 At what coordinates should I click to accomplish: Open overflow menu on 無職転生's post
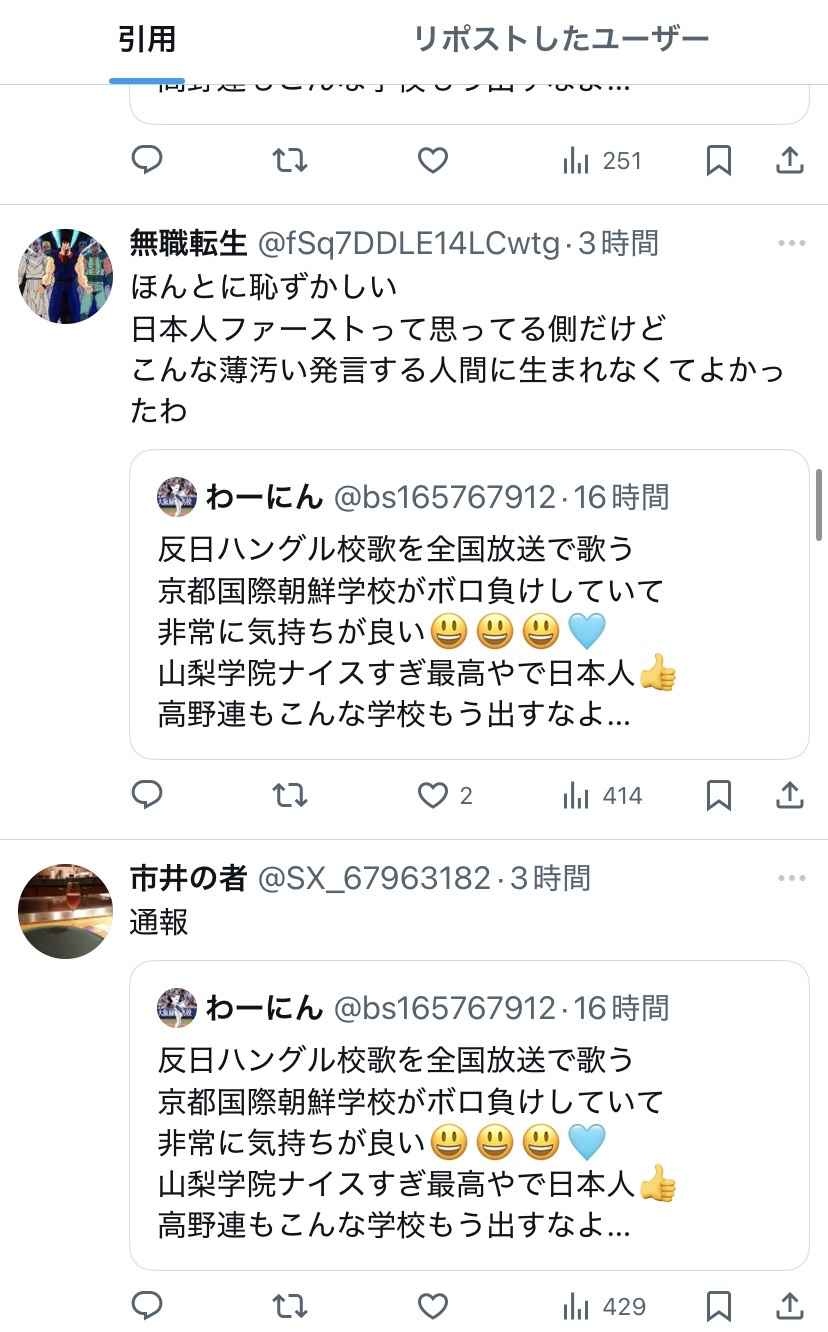coord(791,243)
